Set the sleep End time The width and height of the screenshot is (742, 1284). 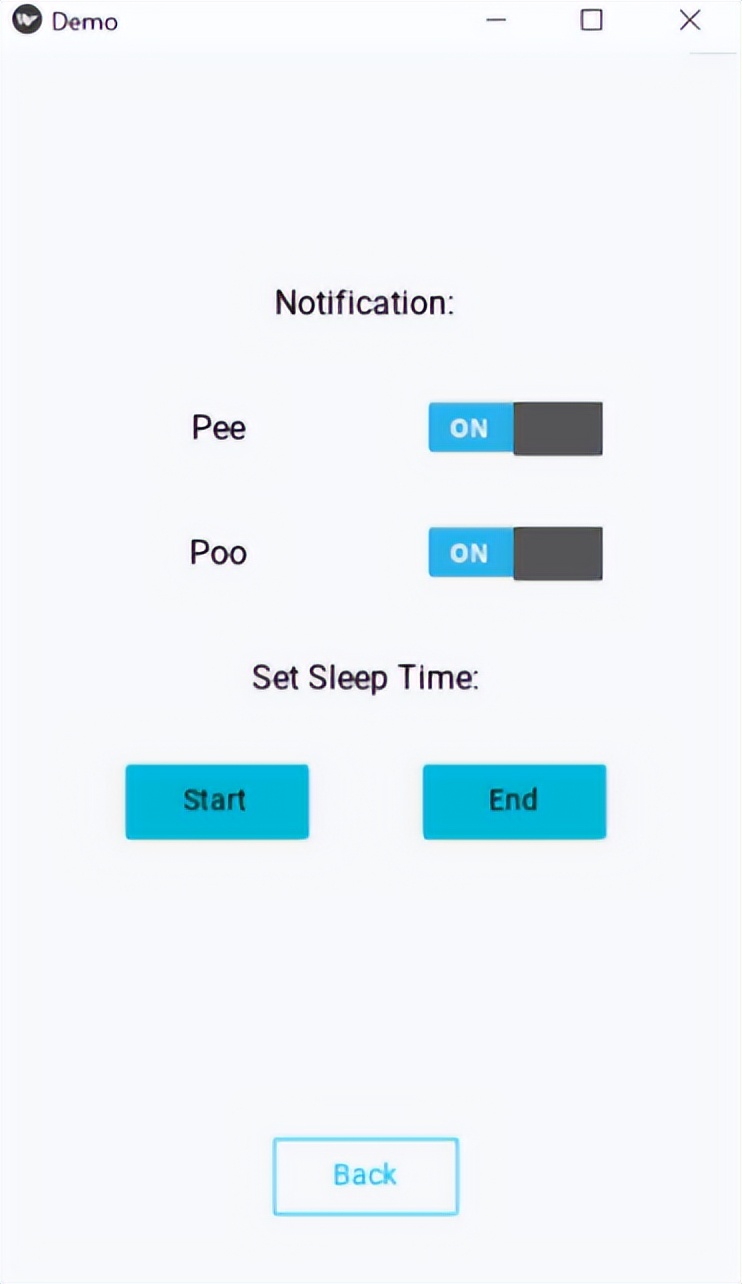pyautogui.click(x=514, y=801)
